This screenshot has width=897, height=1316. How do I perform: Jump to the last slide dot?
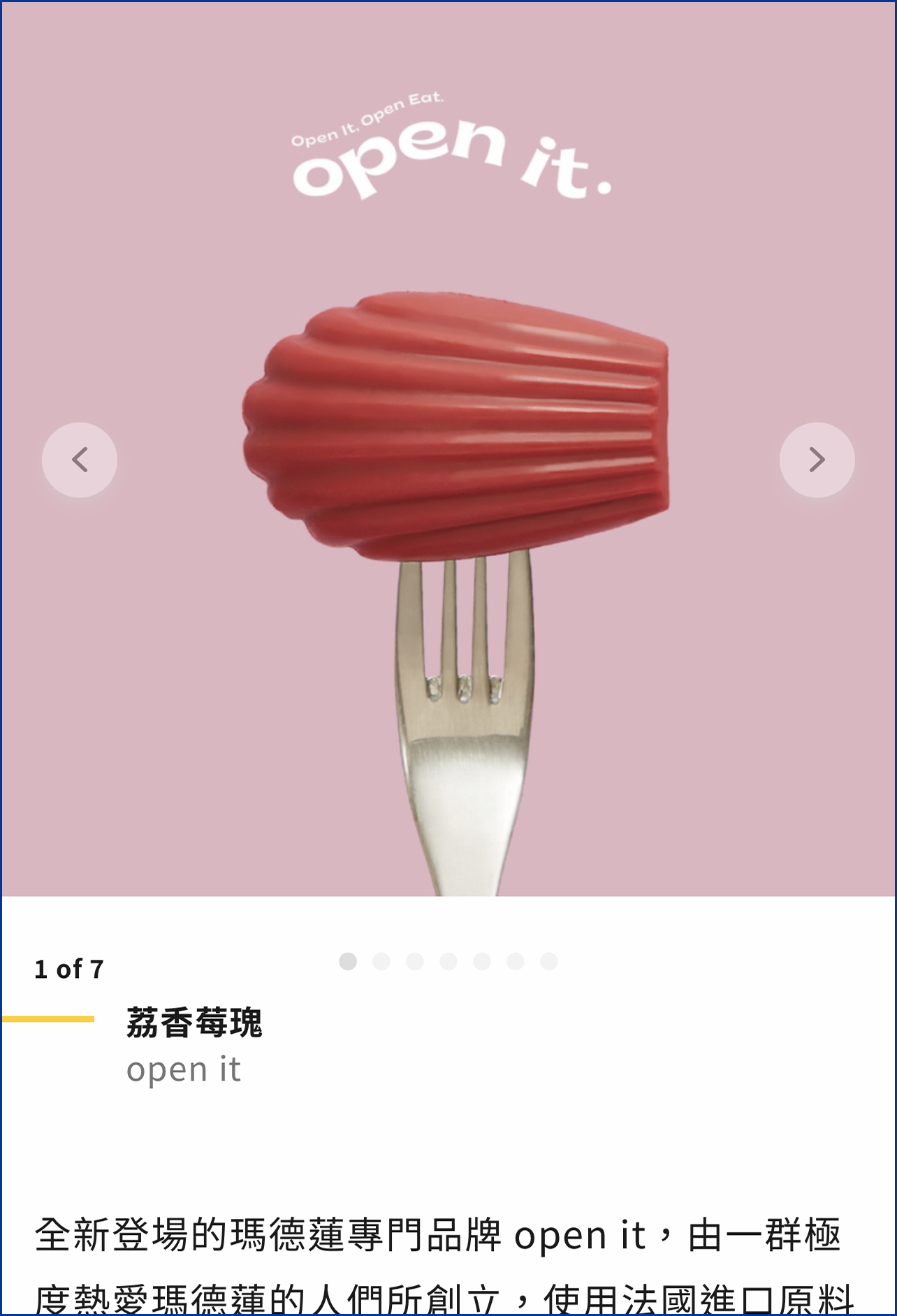(549, 961)
